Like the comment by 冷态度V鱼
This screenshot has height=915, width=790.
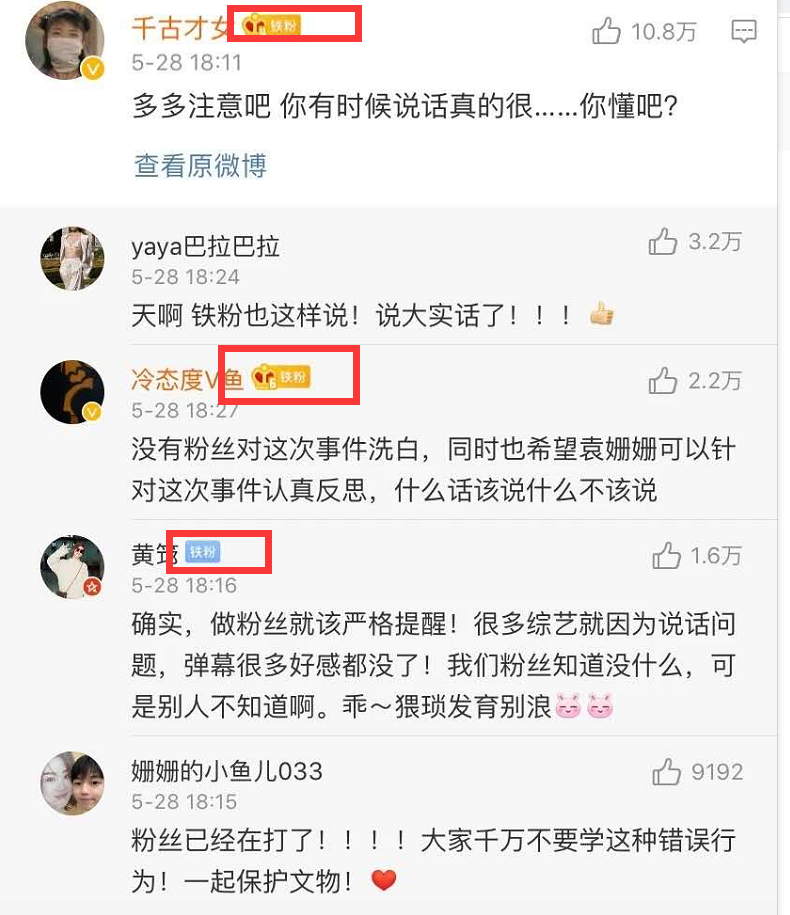tap(663, 380)
